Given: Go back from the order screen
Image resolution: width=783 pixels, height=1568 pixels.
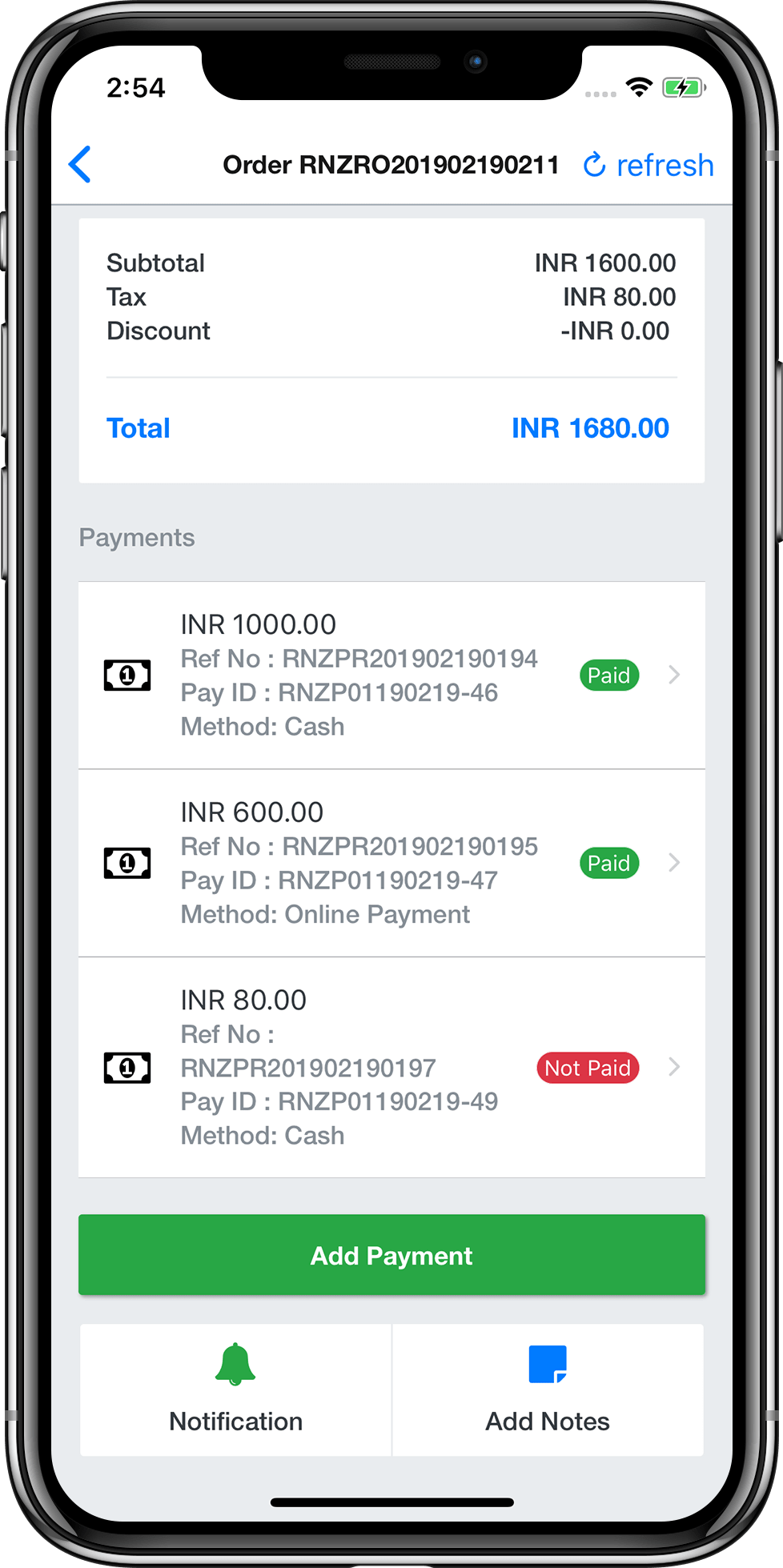Looking at the screenshot, I should [x=80, y=165].
